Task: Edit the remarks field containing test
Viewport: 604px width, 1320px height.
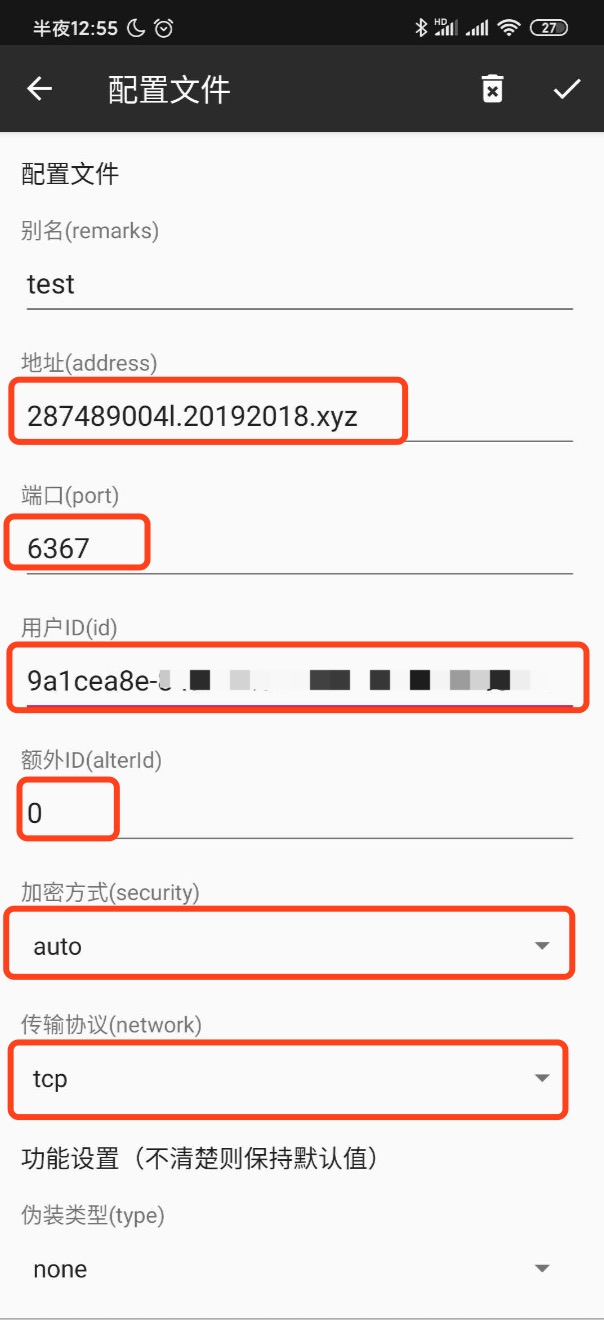Action: [298, 285]
